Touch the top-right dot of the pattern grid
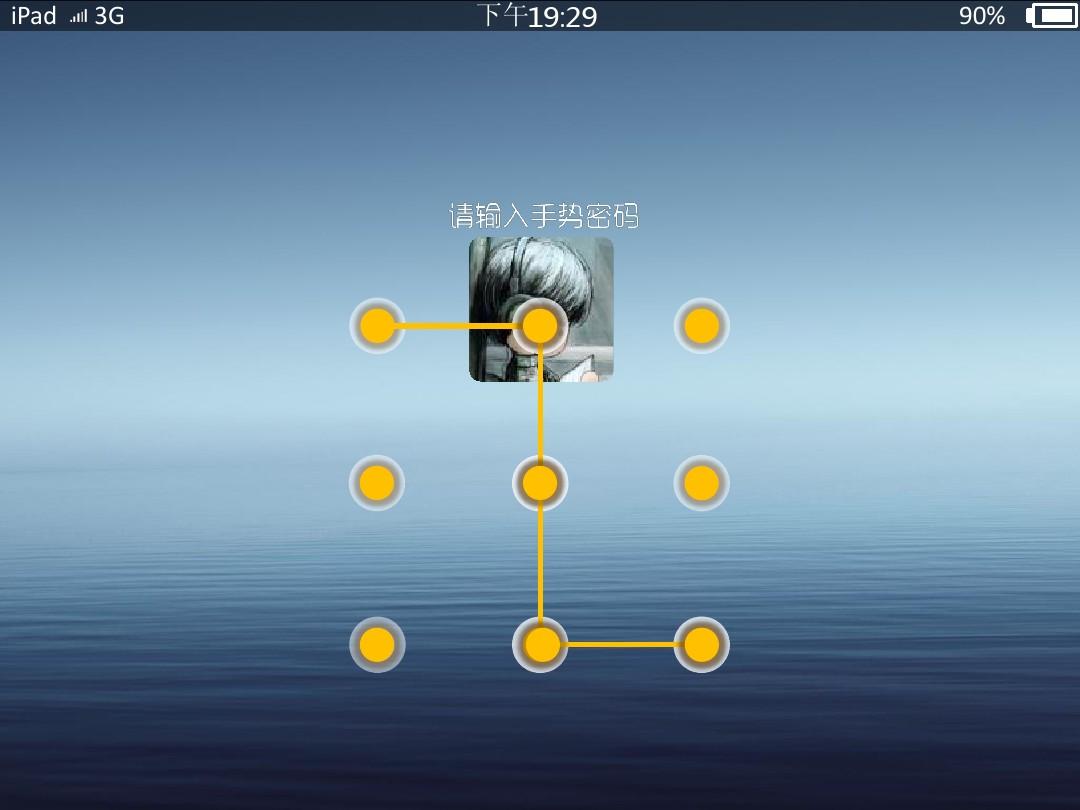This screenshot has height=810, width=1080. click(702, 326)
